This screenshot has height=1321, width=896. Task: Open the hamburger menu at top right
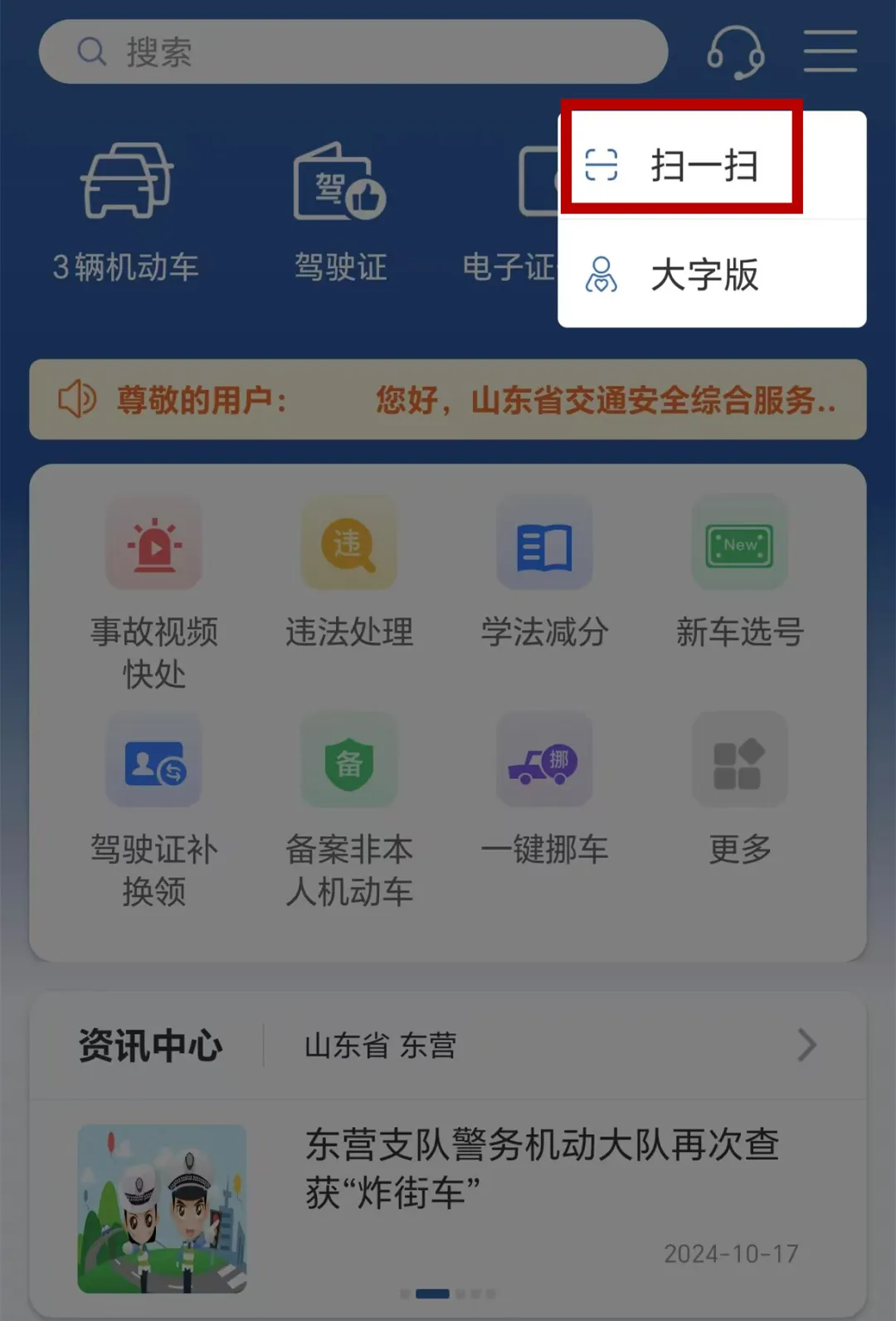[x=829, y=50]
